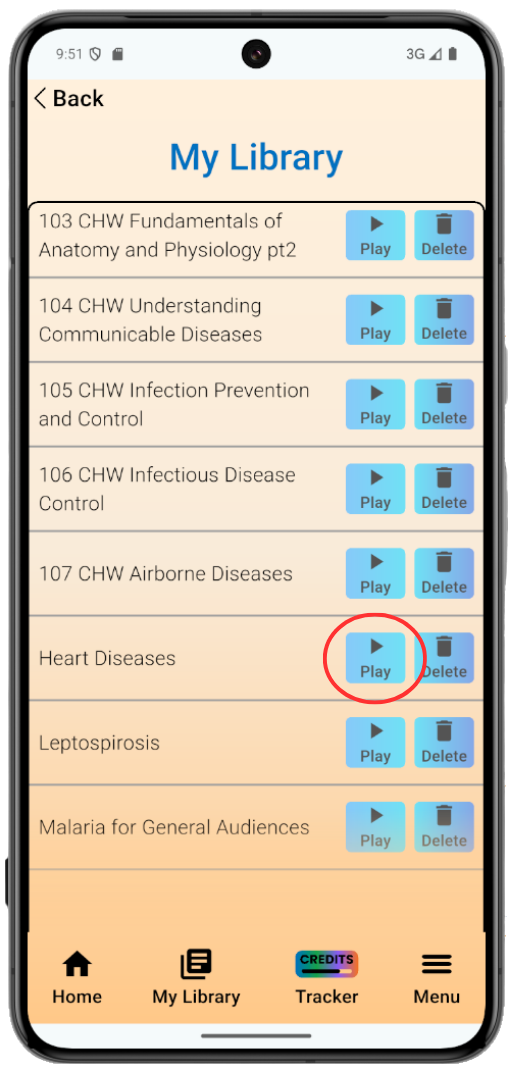Go back using the Back arrow
The image size is (510, 1070).
point(68,98)
